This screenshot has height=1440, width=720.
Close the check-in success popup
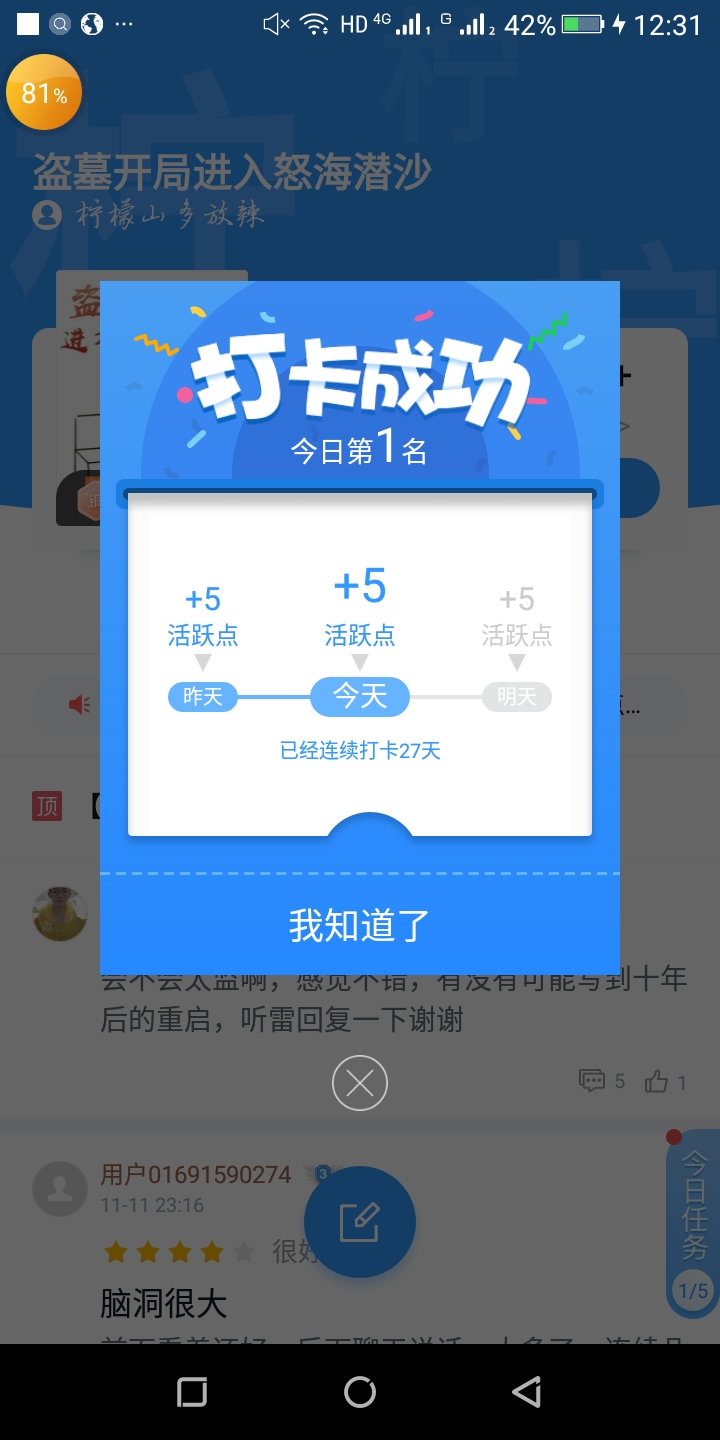tap(360, 1083)
